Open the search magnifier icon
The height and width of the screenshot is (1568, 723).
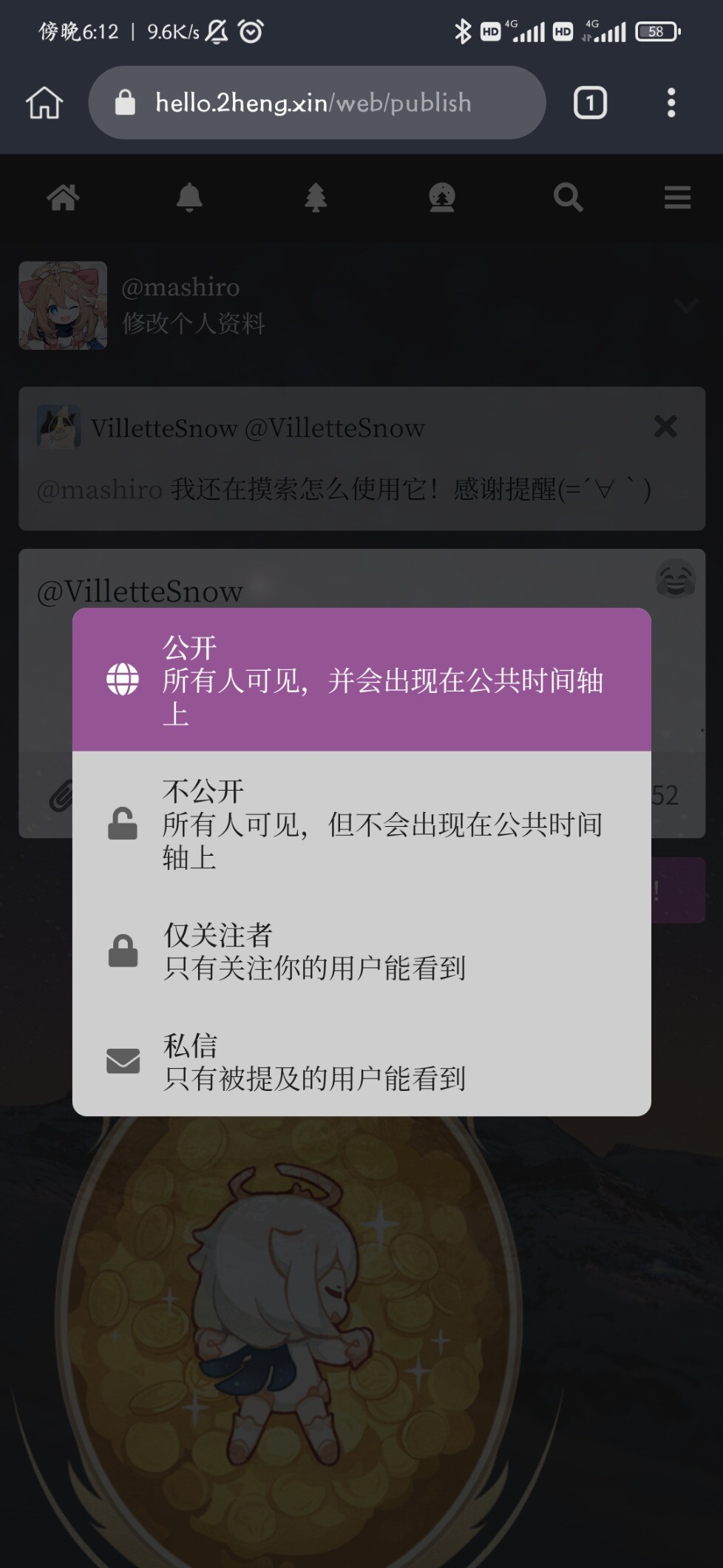[568, 197]
